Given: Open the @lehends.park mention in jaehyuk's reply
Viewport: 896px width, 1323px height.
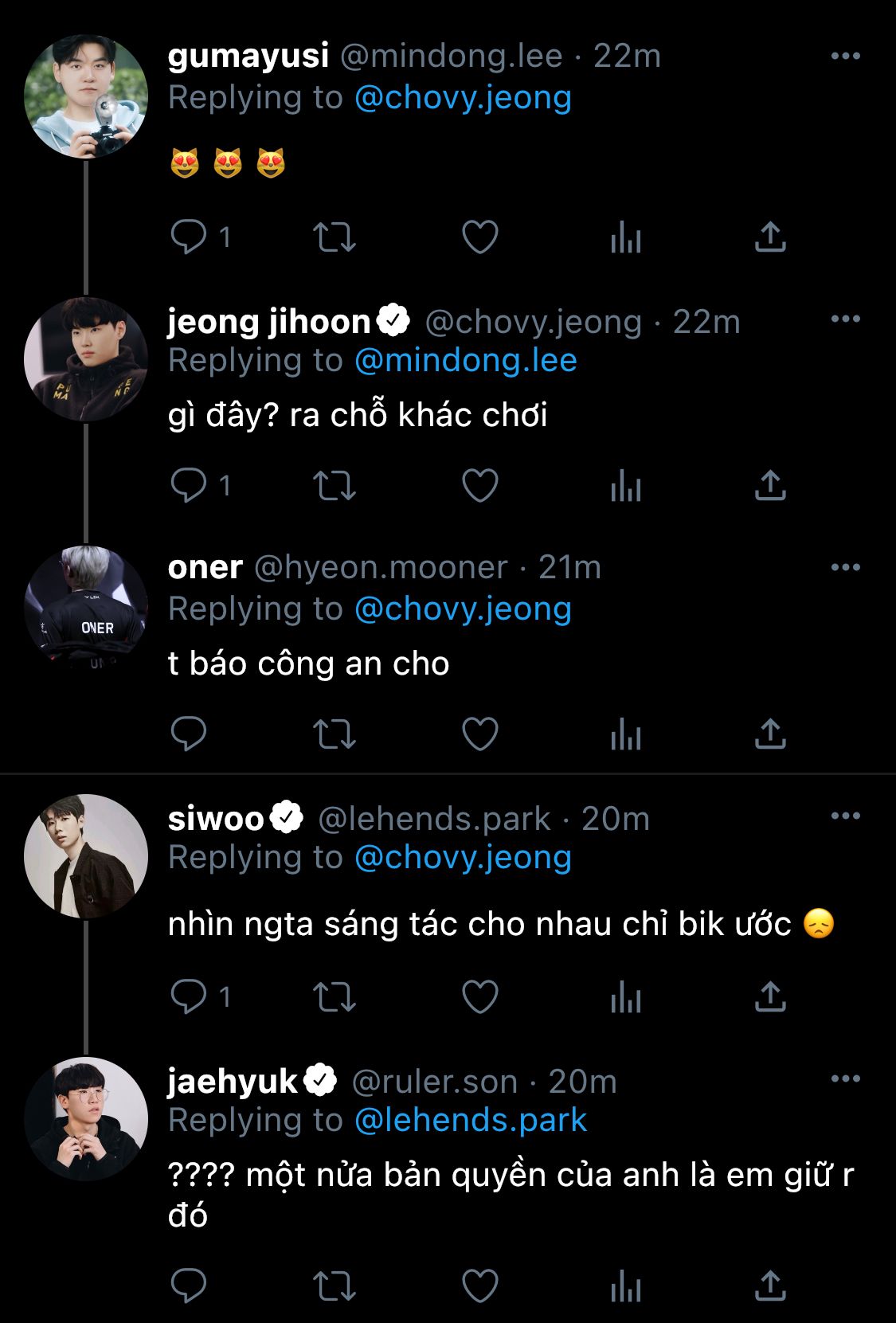Looking at the screenshot, I should click(x=470, y=1120).
